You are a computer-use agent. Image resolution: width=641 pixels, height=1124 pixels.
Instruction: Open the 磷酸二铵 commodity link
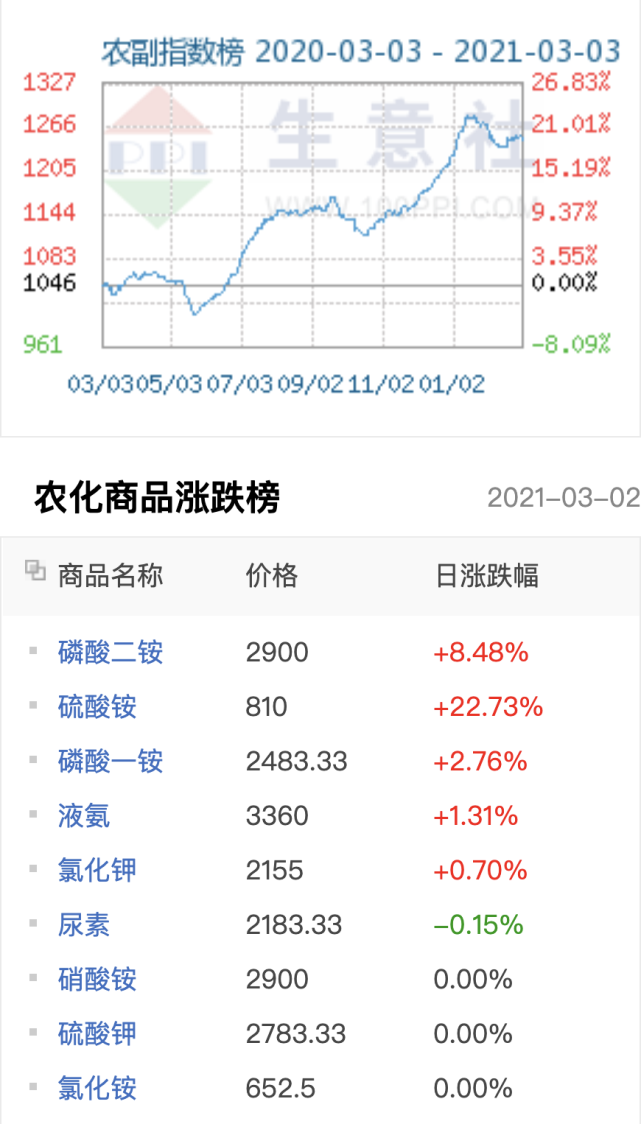click(110, 653)
